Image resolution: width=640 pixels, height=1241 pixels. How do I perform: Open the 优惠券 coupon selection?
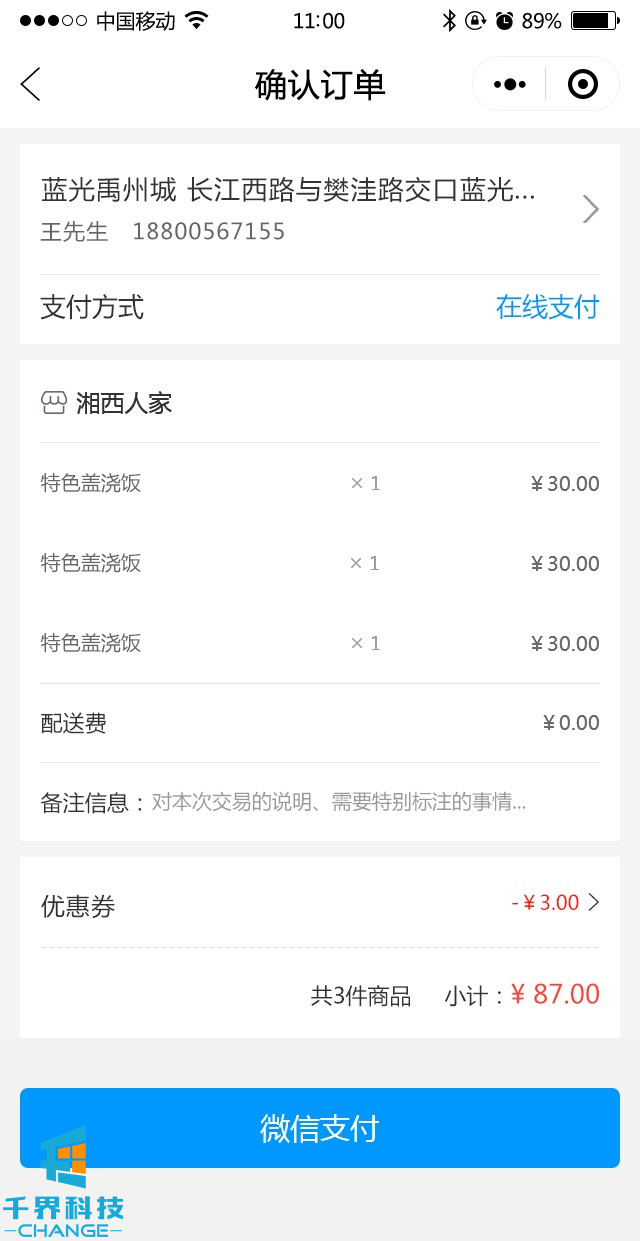click(320, 904)
